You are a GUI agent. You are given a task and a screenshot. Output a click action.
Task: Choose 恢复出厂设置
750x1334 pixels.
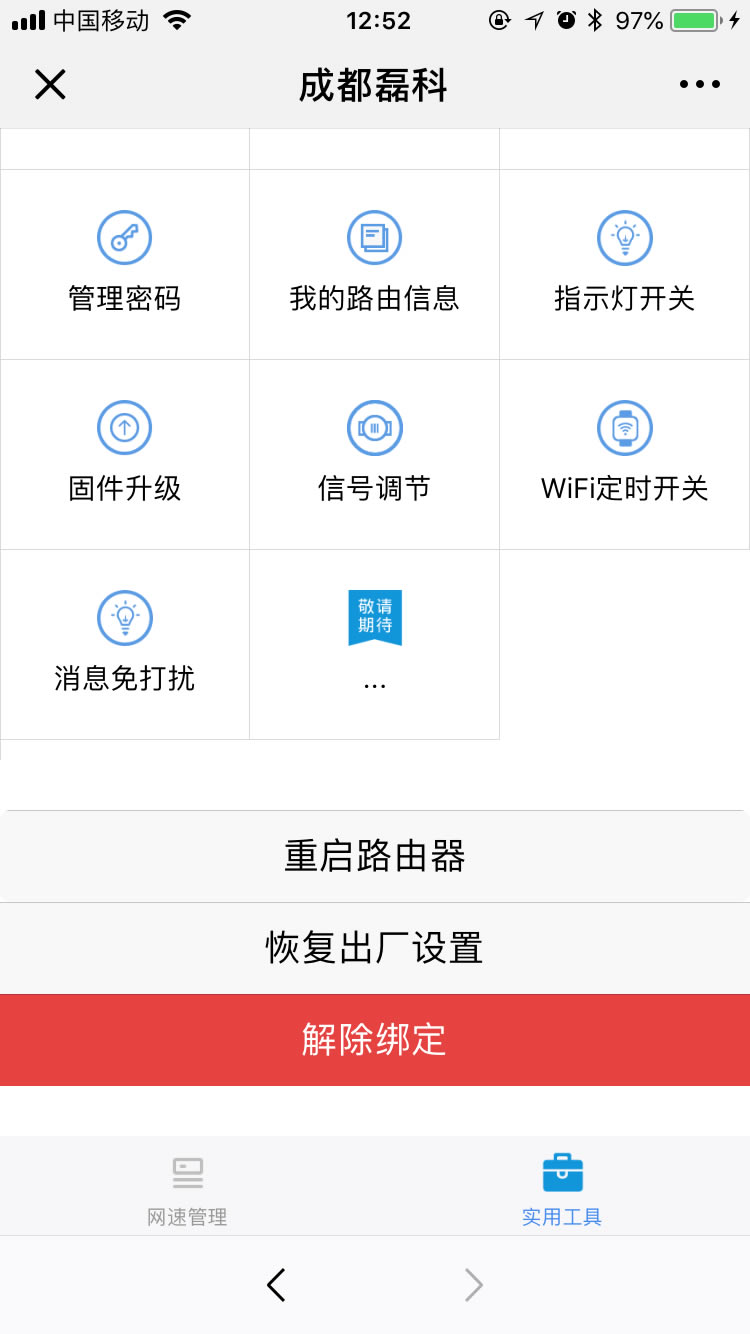coord(375,948)
